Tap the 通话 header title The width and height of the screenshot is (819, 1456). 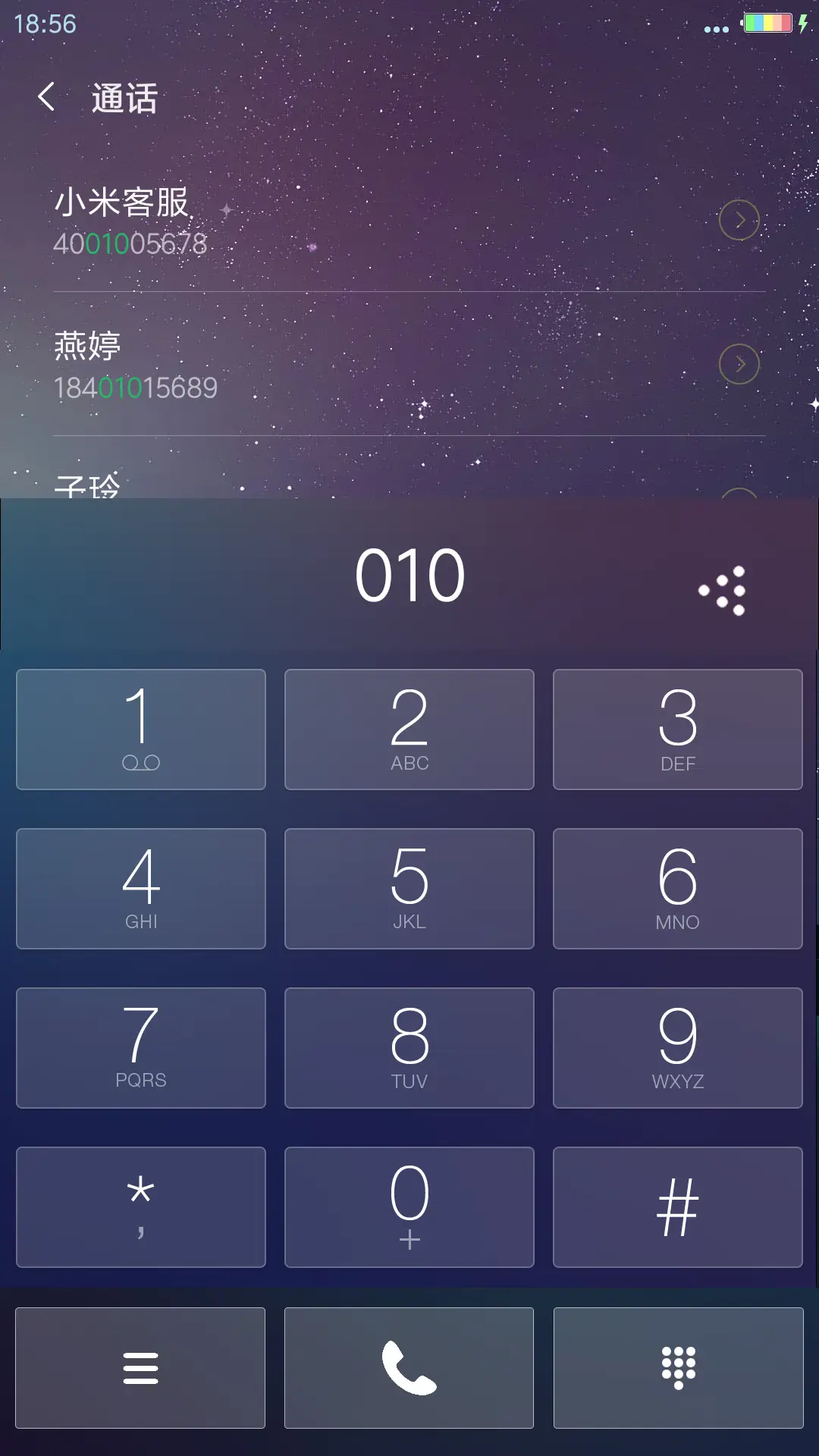124,97
